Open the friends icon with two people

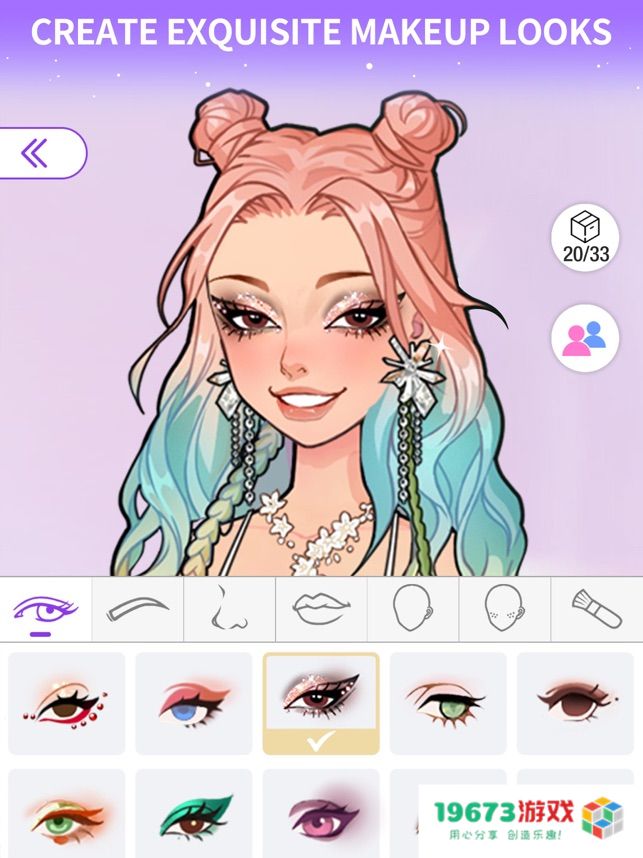(x=585, y=339)
